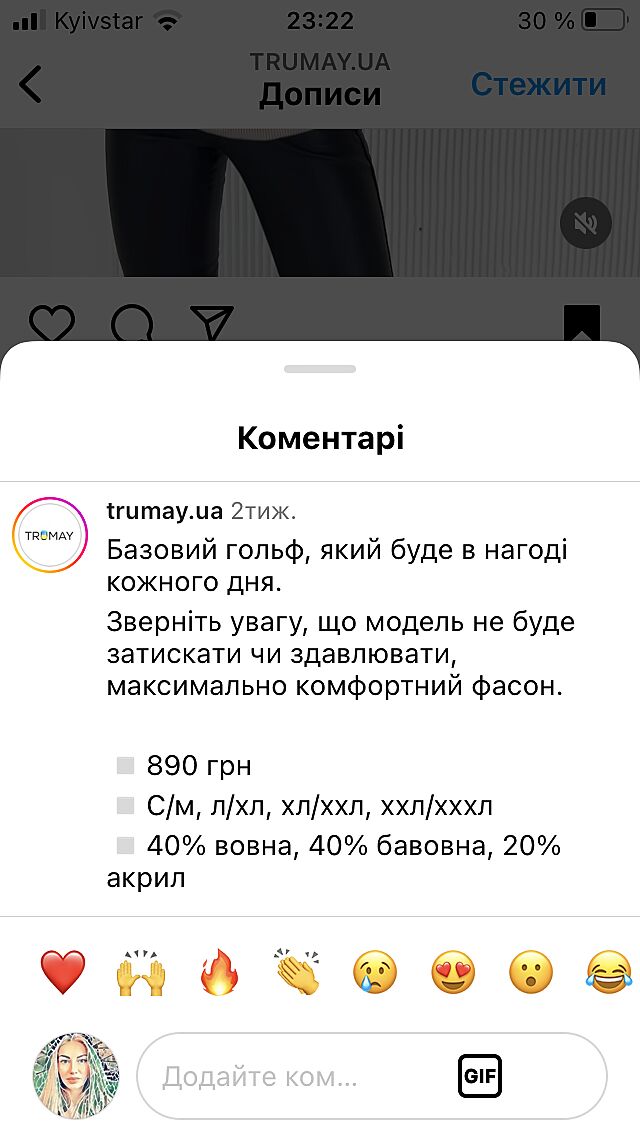Insert the surprised face emoji
Image resolution: width=640 pixels, height=1136 pixels.
[531, 972]
